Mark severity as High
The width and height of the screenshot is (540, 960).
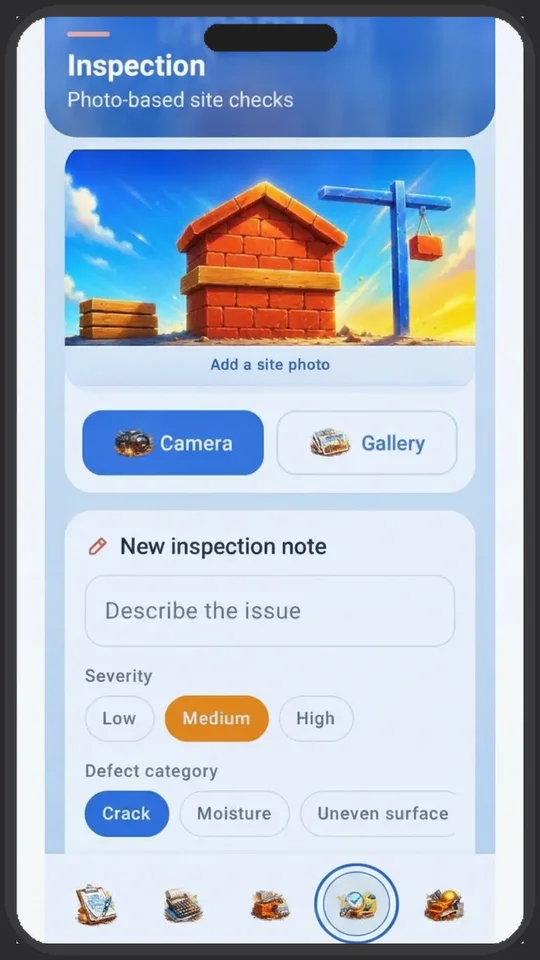coord(316,718)
